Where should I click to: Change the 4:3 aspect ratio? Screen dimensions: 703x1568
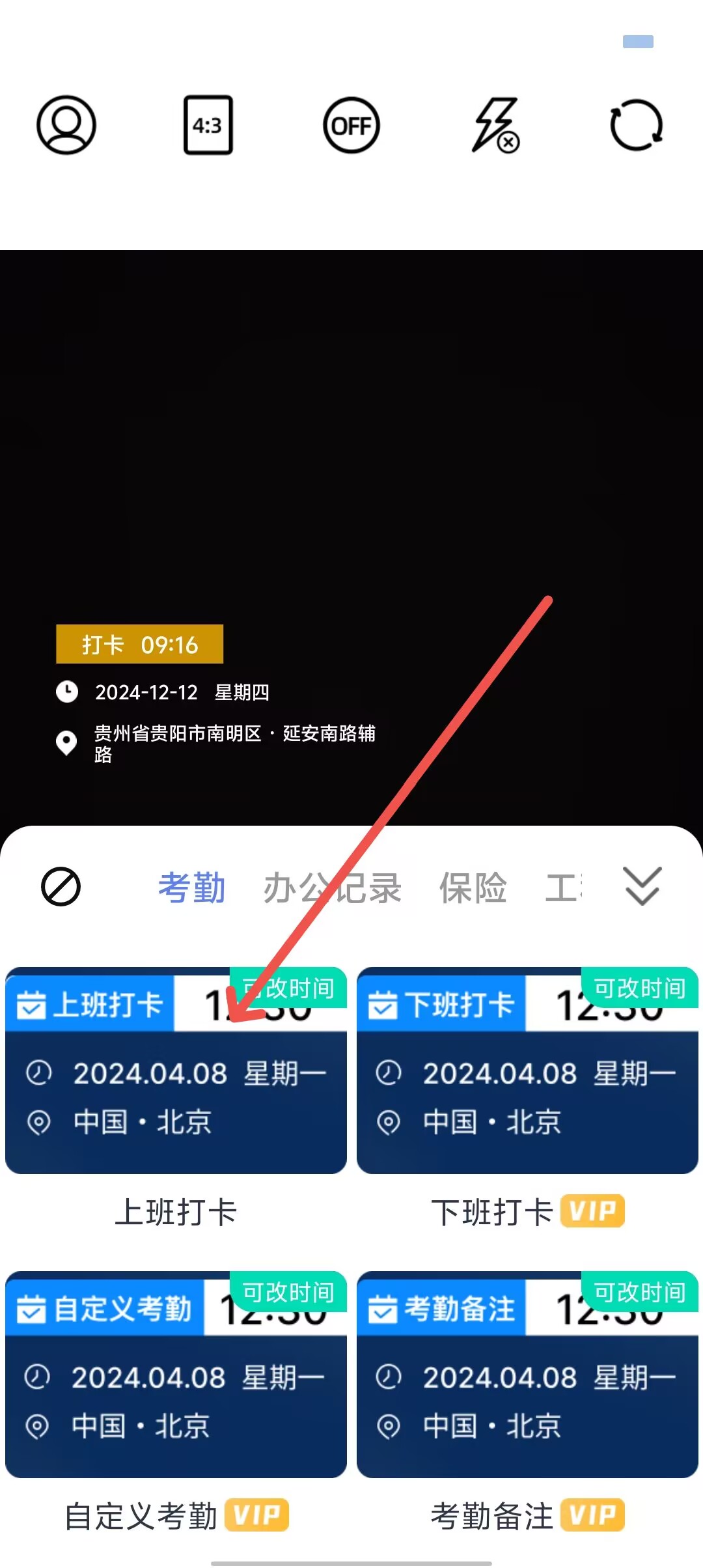(208, 125)
